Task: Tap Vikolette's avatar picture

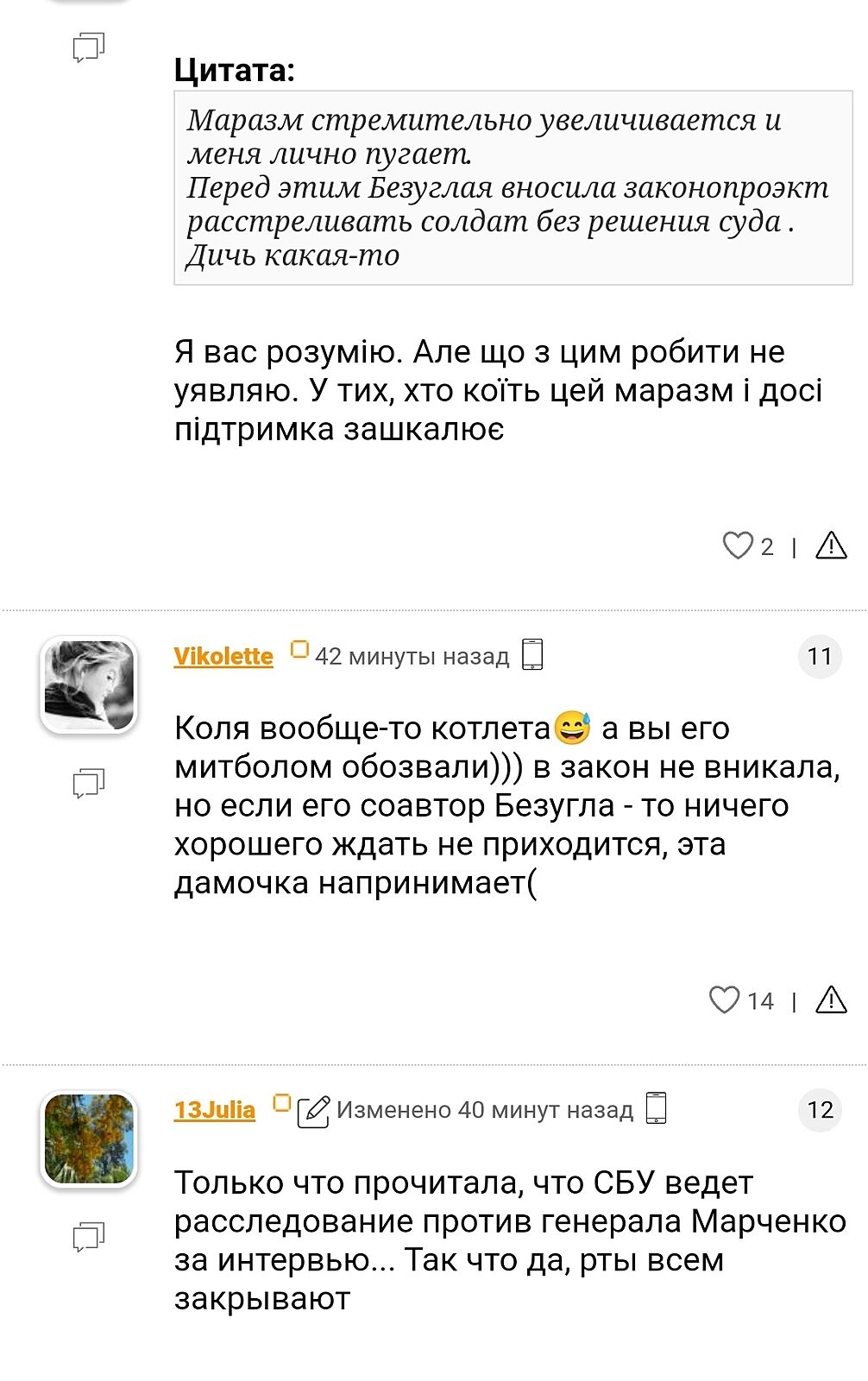Action: point(89,685)
